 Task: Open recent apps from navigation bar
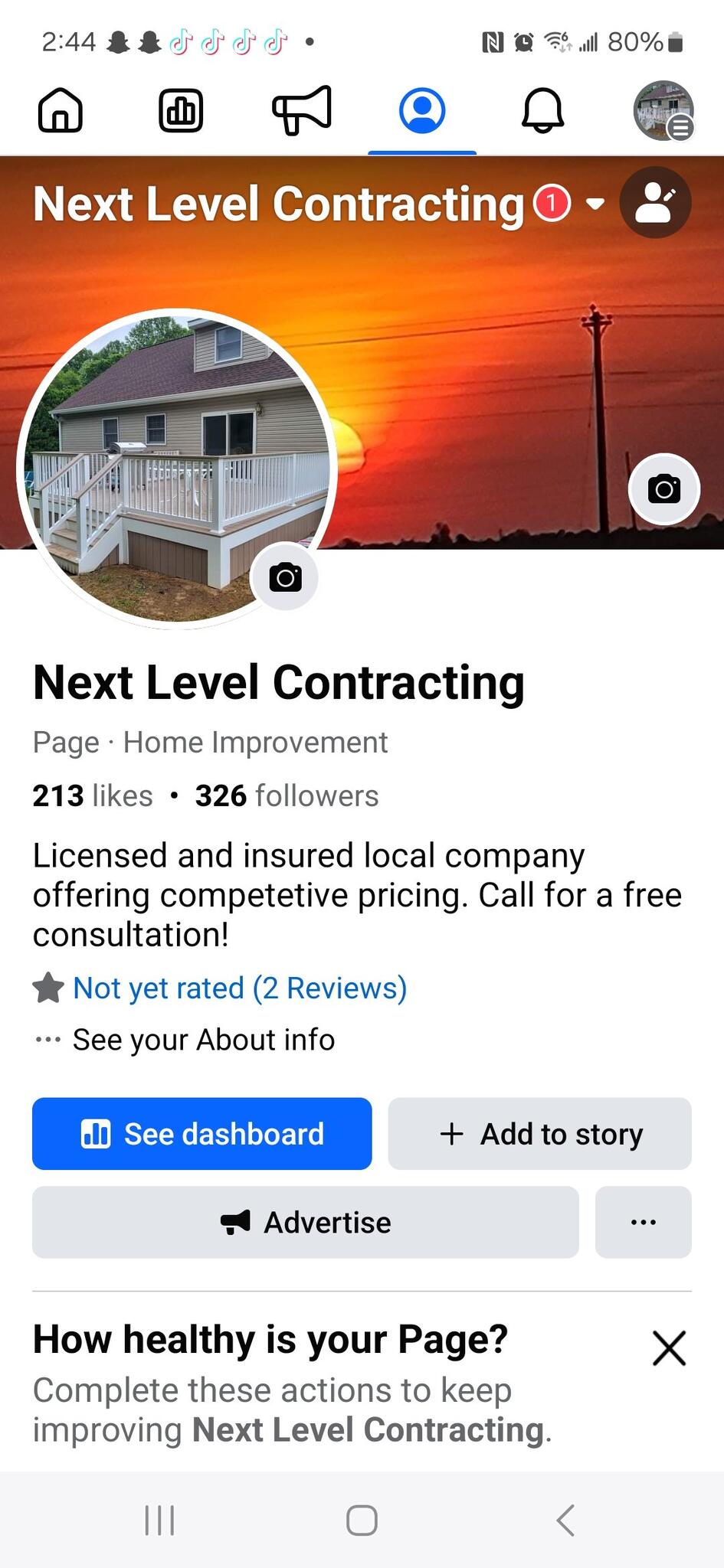point(159,1520)
